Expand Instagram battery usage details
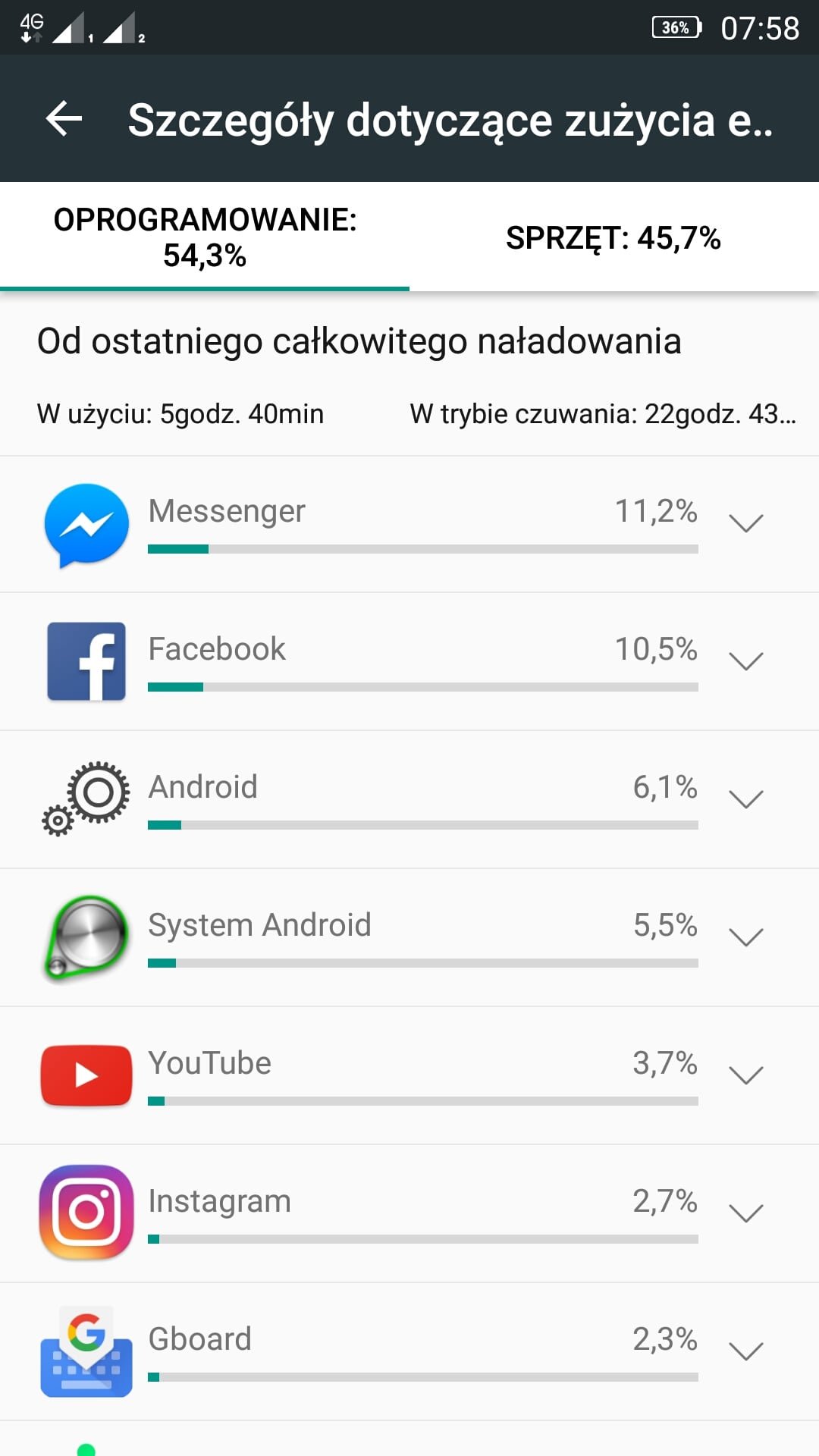The height and width of the screenshot is (1456, 819). 745,1213
